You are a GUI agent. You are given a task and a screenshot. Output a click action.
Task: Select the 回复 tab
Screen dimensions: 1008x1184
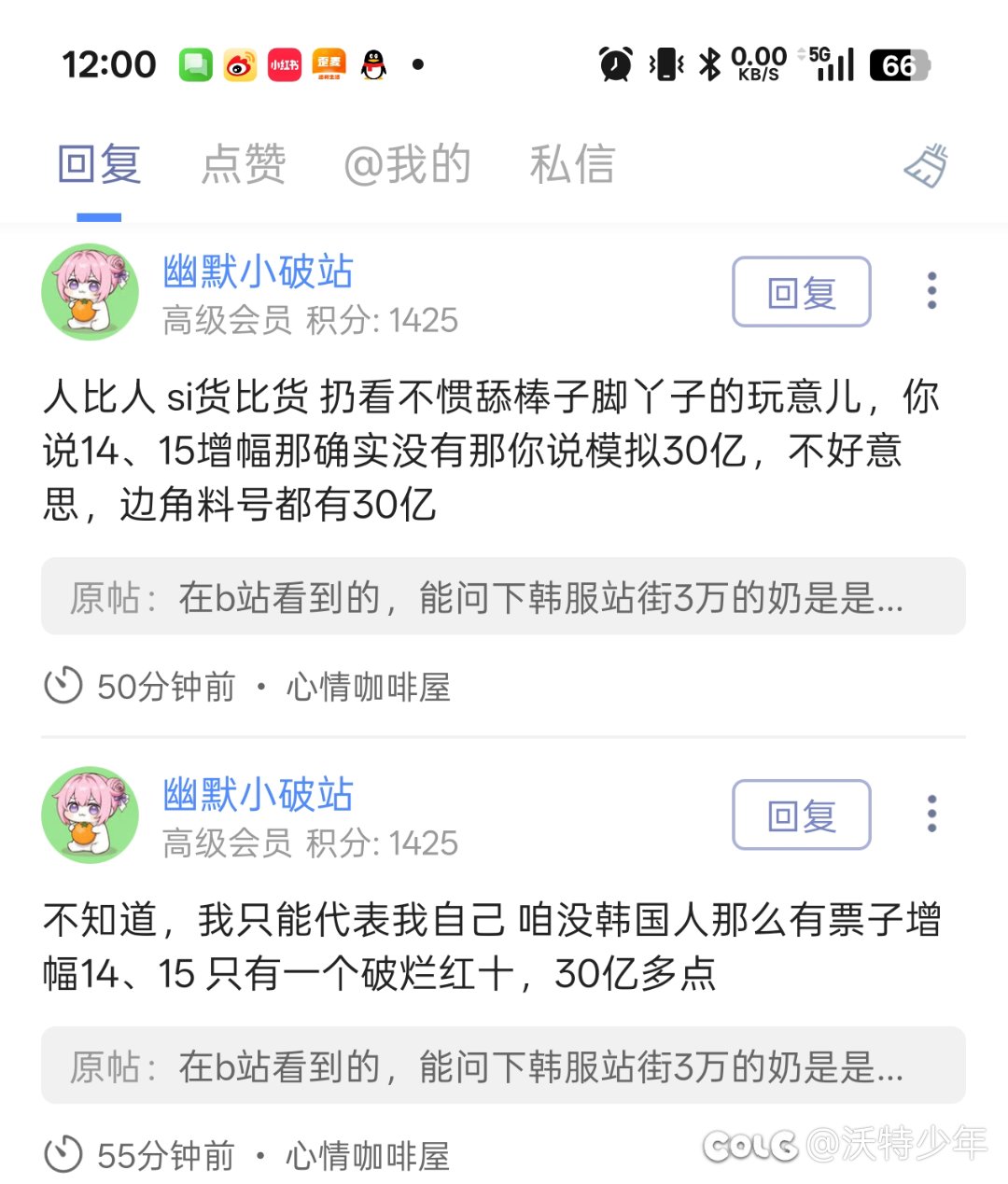99,165
